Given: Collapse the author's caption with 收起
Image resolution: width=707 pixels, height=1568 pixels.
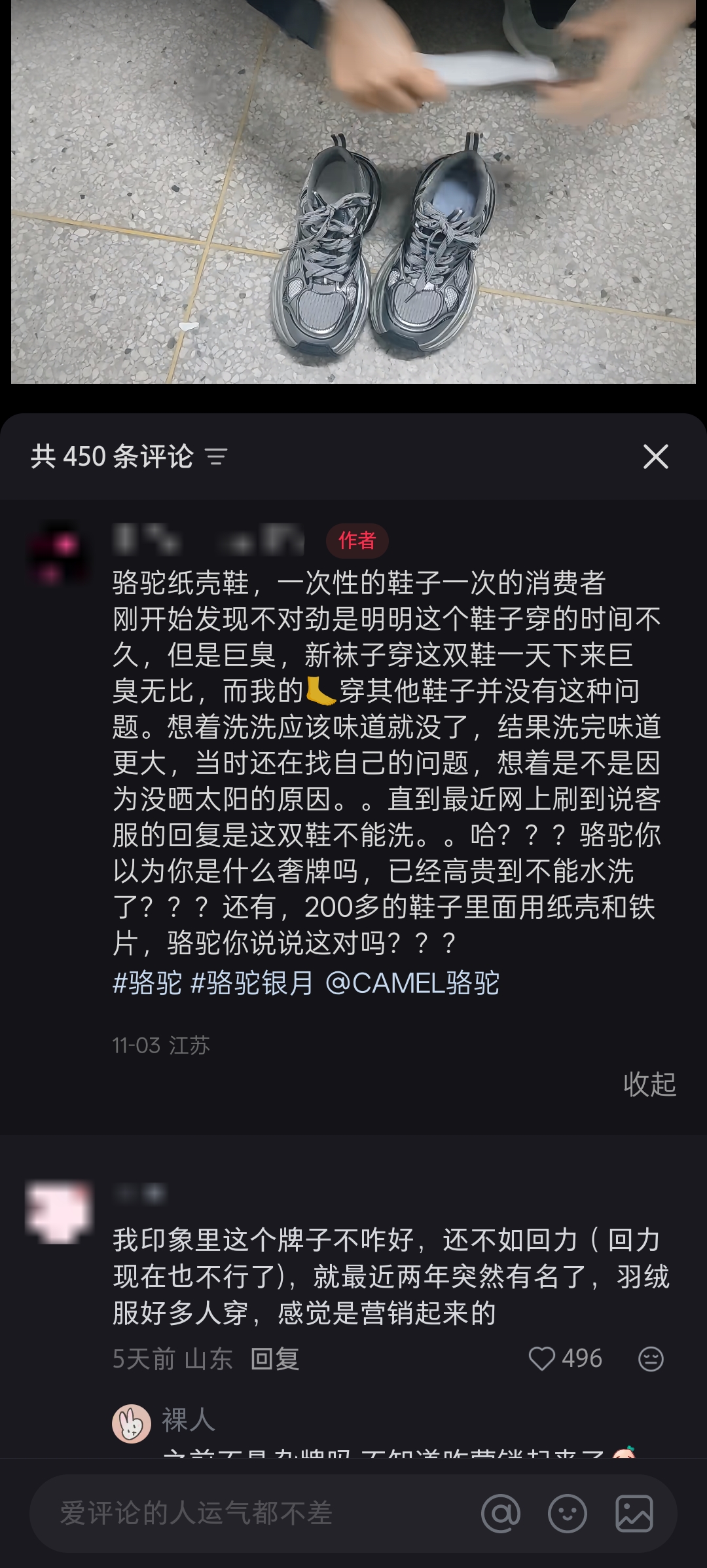Looking at the screenshot, I should point(649,1084).
